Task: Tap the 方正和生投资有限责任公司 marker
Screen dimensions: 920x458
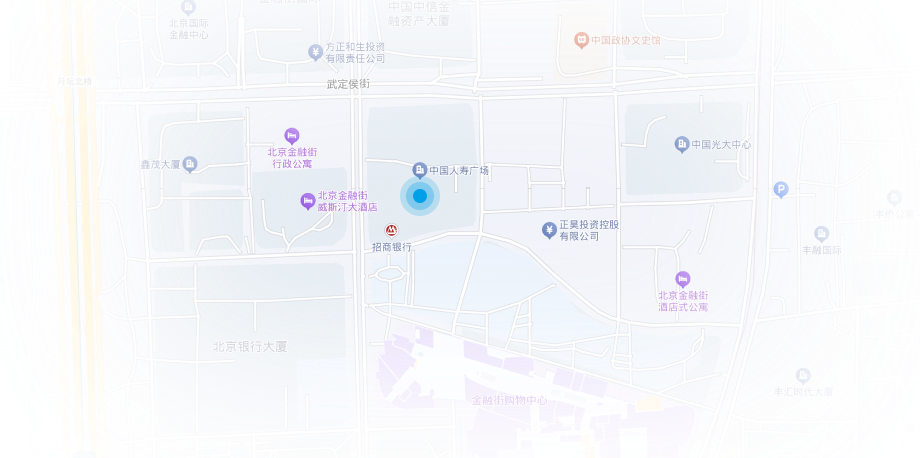Action: coord(315,52)
